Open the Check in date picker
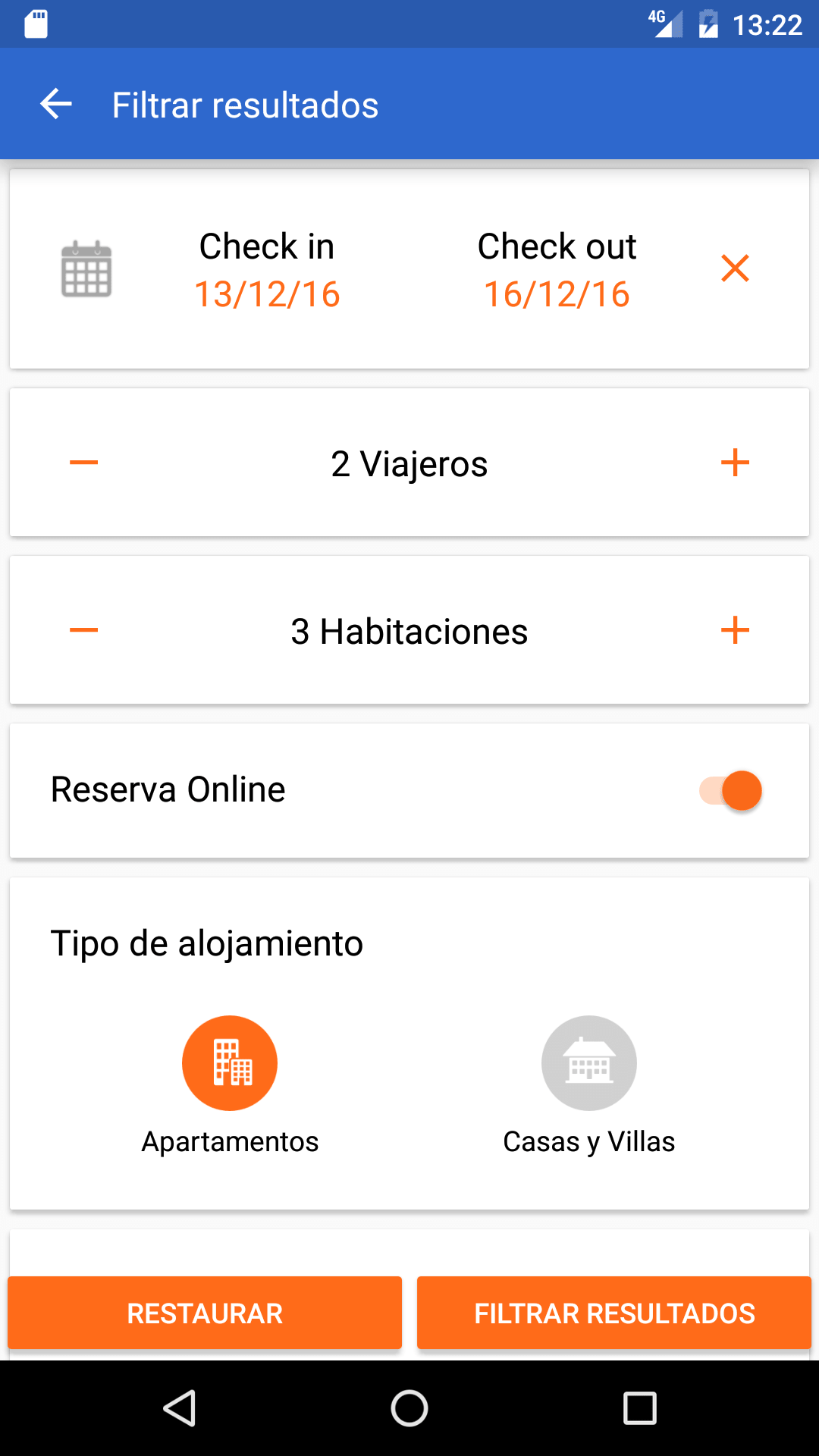819x1456 pixels. click(267, 270)
